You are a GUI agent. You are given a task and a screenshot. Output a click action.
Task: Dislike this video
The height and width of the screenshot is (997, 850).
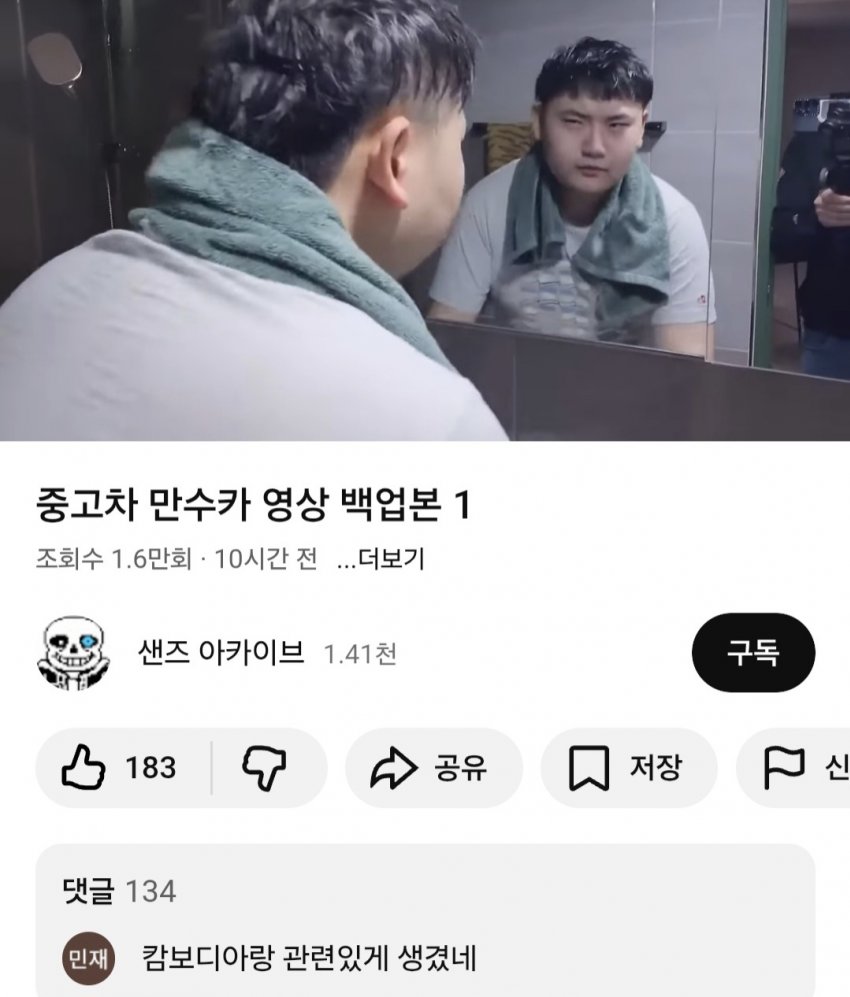[265, 768]
